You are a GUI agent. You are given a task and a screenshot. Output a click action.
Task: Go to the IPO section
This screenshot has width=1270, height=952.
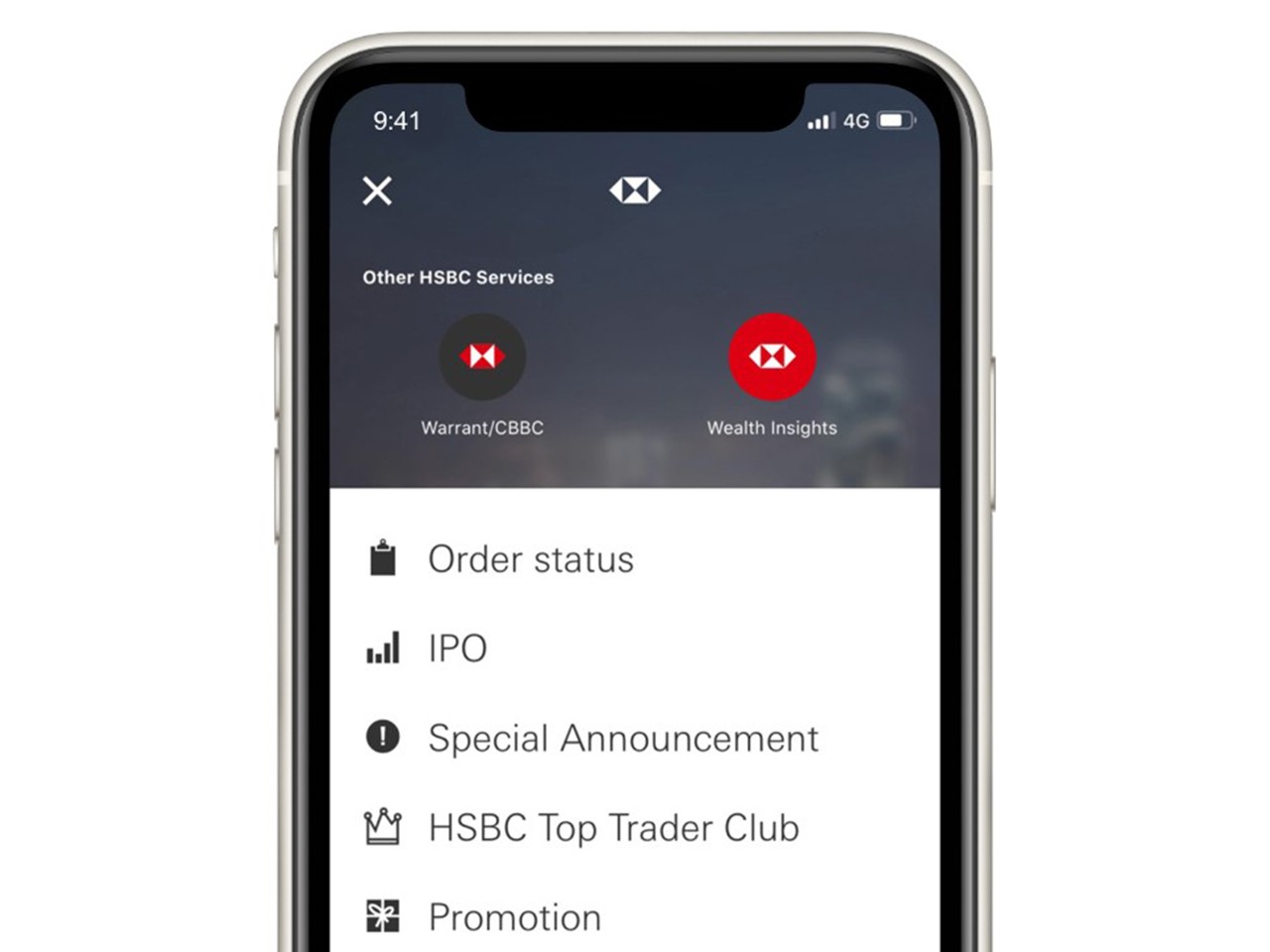(x=456, y=649)
